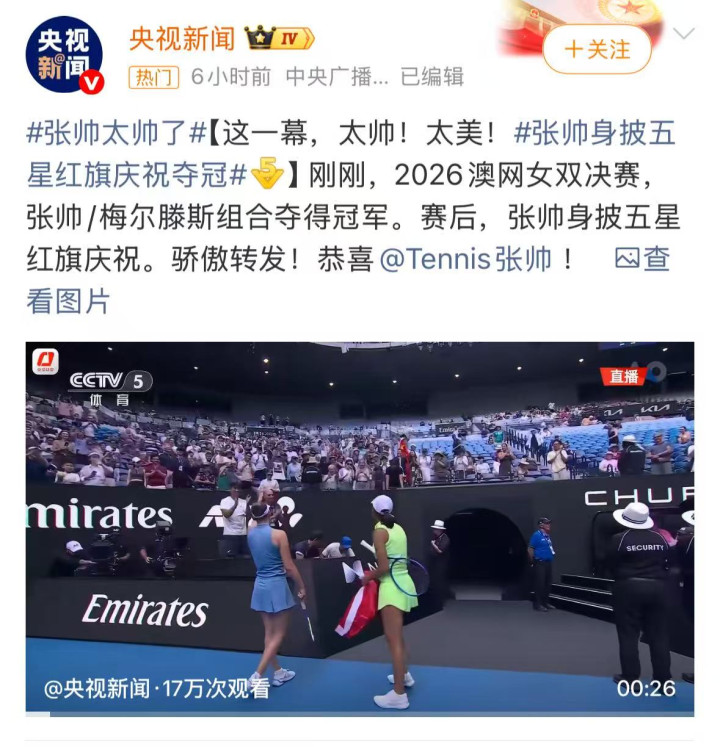Open the 央视新闻 username

[182, 39]
